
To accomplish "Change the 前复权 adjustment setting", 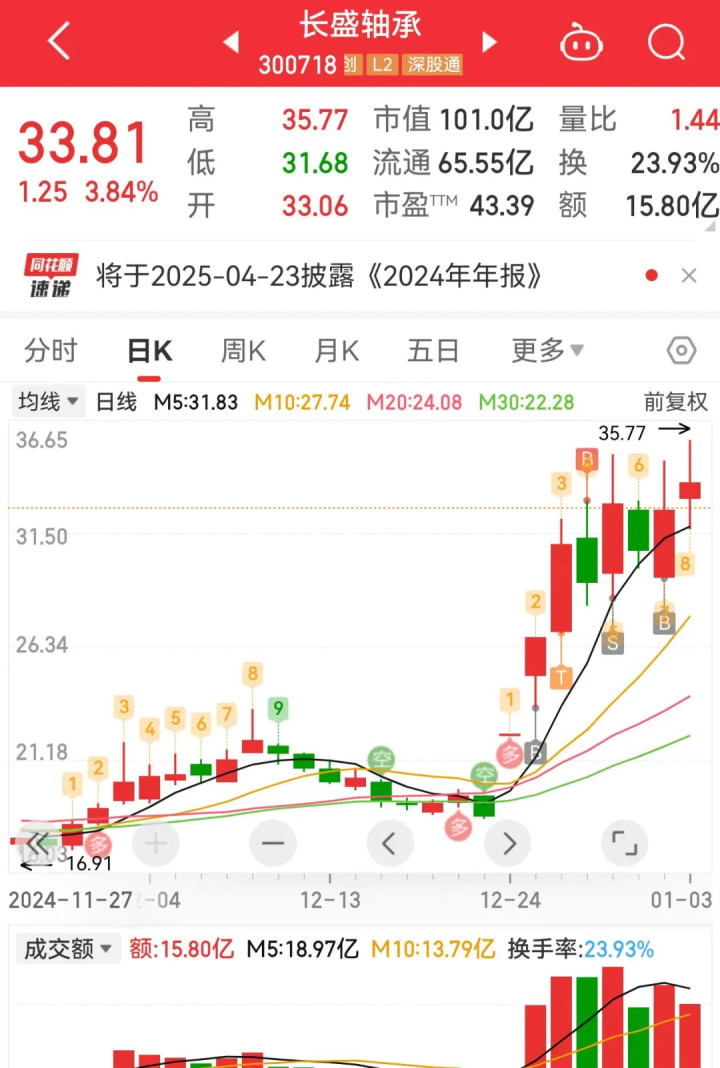I will 675,402.
